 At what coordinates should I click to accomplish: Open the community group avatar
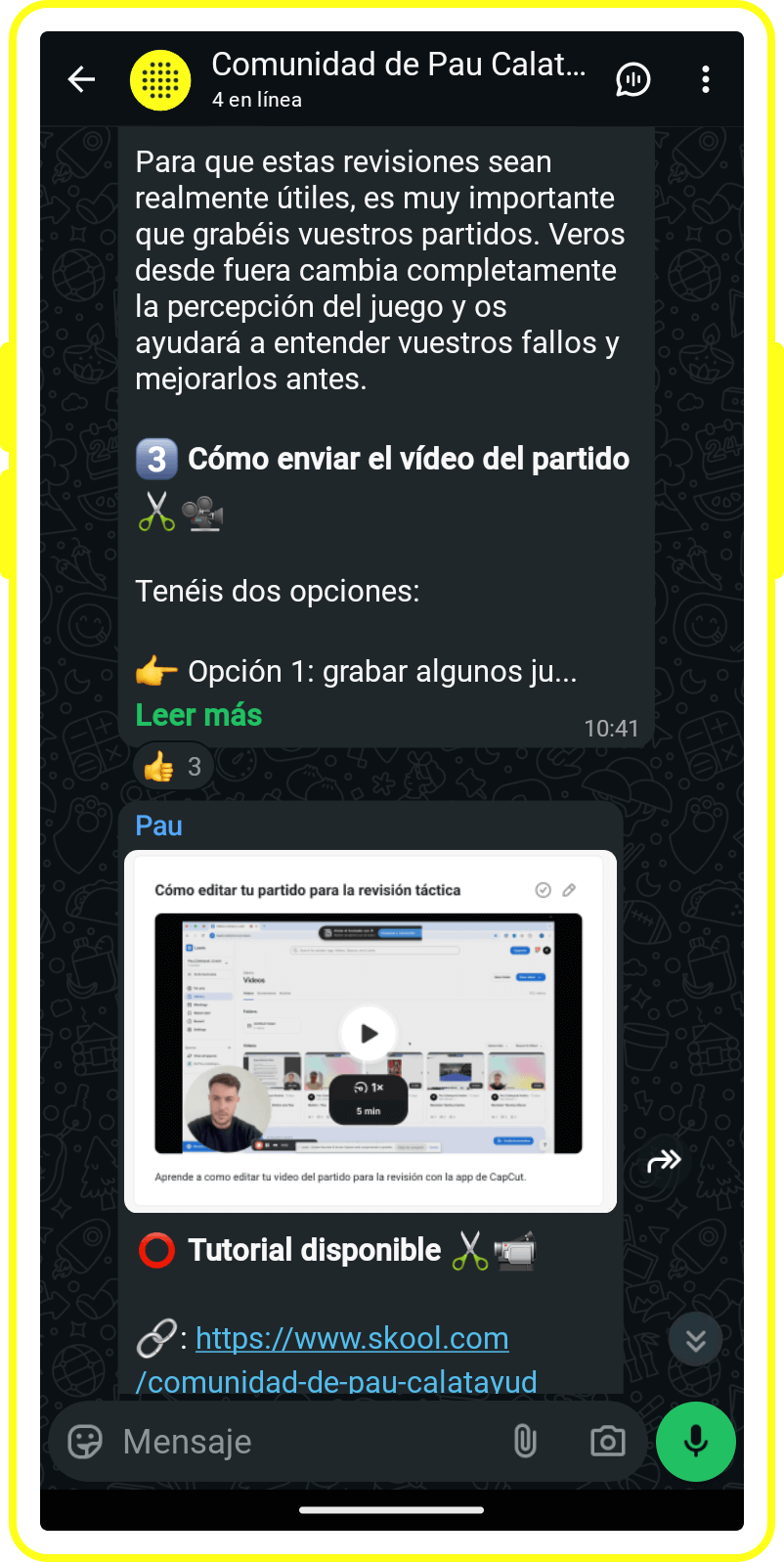[160, 80]
